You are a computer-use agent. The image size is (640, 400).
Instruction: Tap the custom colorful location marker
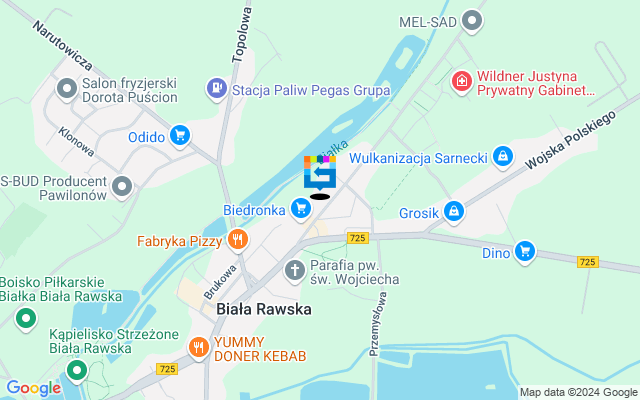[320, 172]
